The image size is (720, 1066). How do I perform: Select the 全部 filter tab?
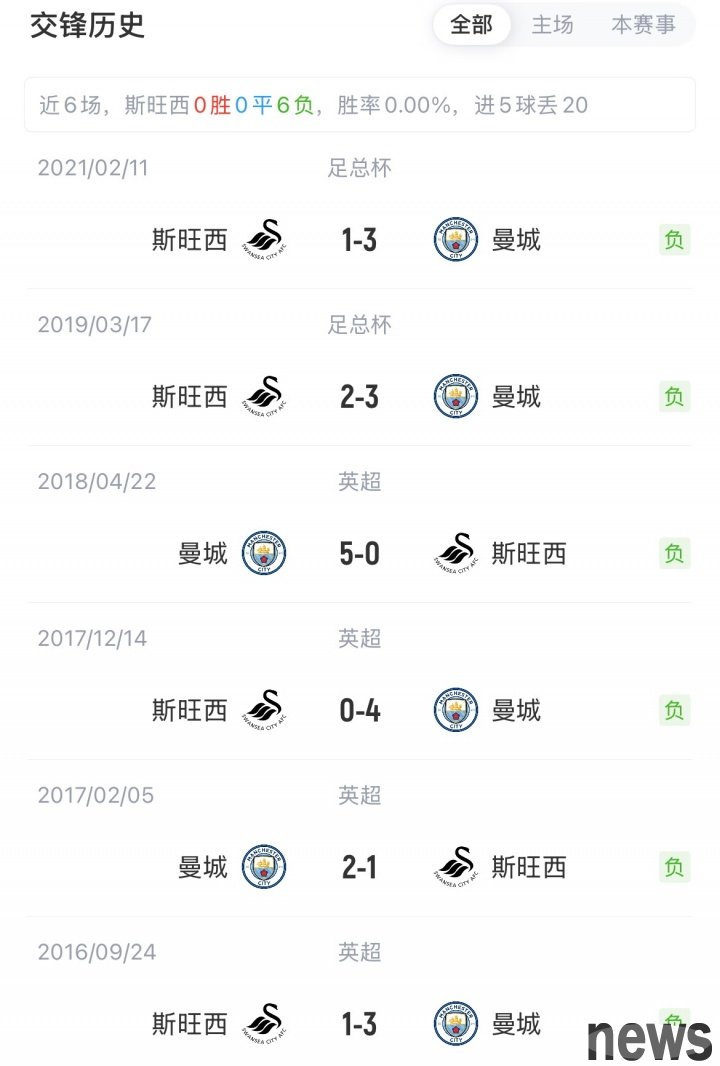point(472,25)
